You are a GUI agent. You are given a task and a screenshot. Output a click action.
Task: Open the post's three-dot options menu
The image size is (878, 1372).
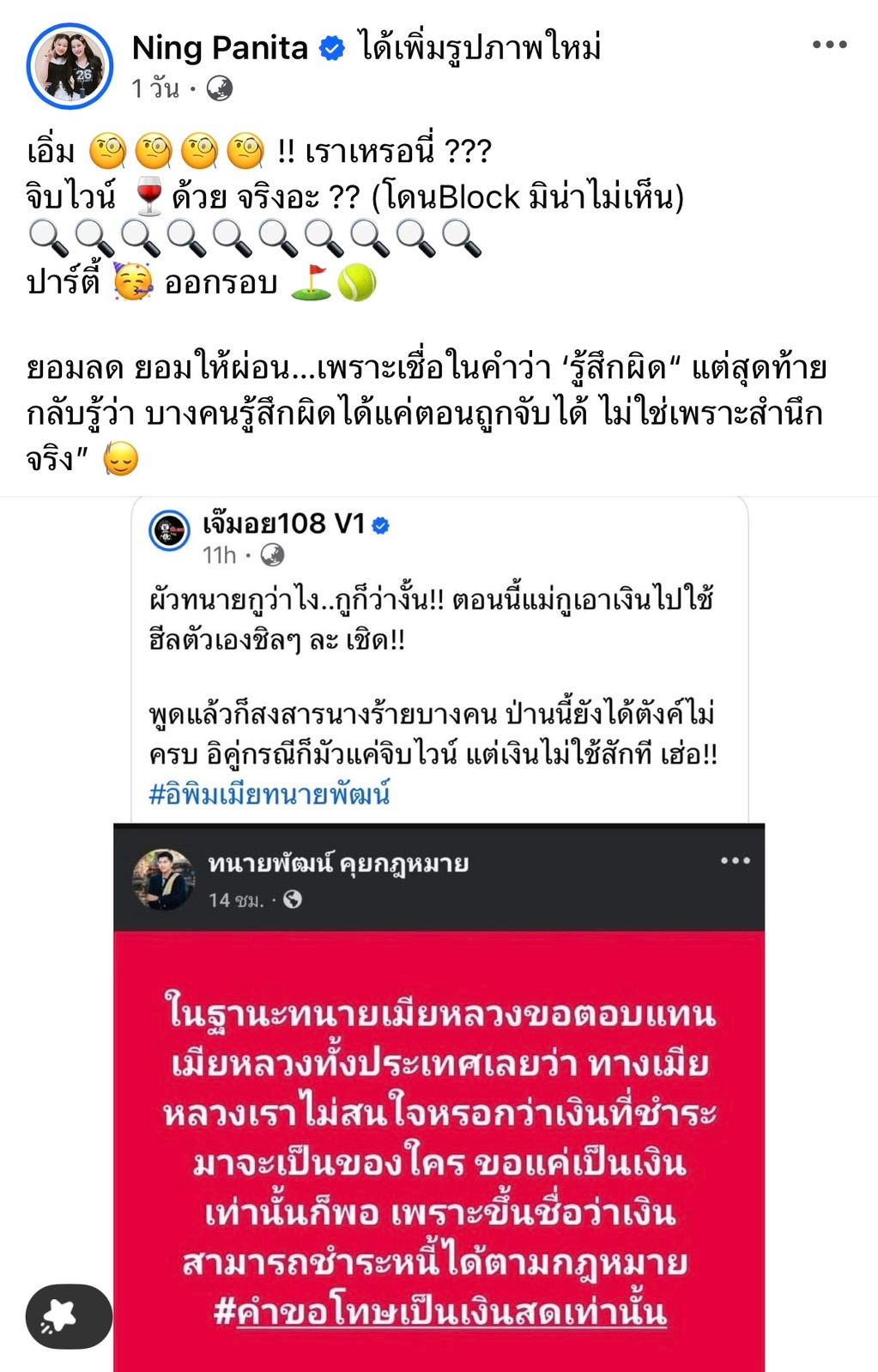829,45
